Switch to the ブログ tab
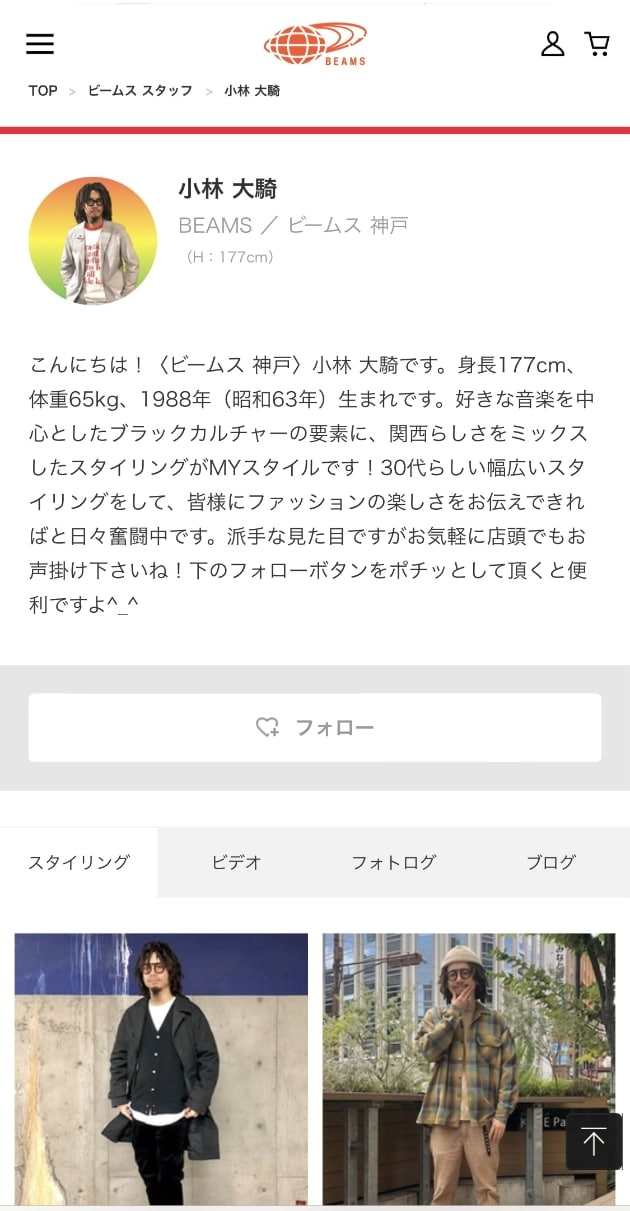The height and width of the screenshot is (1211, 630). pos(551,862)
